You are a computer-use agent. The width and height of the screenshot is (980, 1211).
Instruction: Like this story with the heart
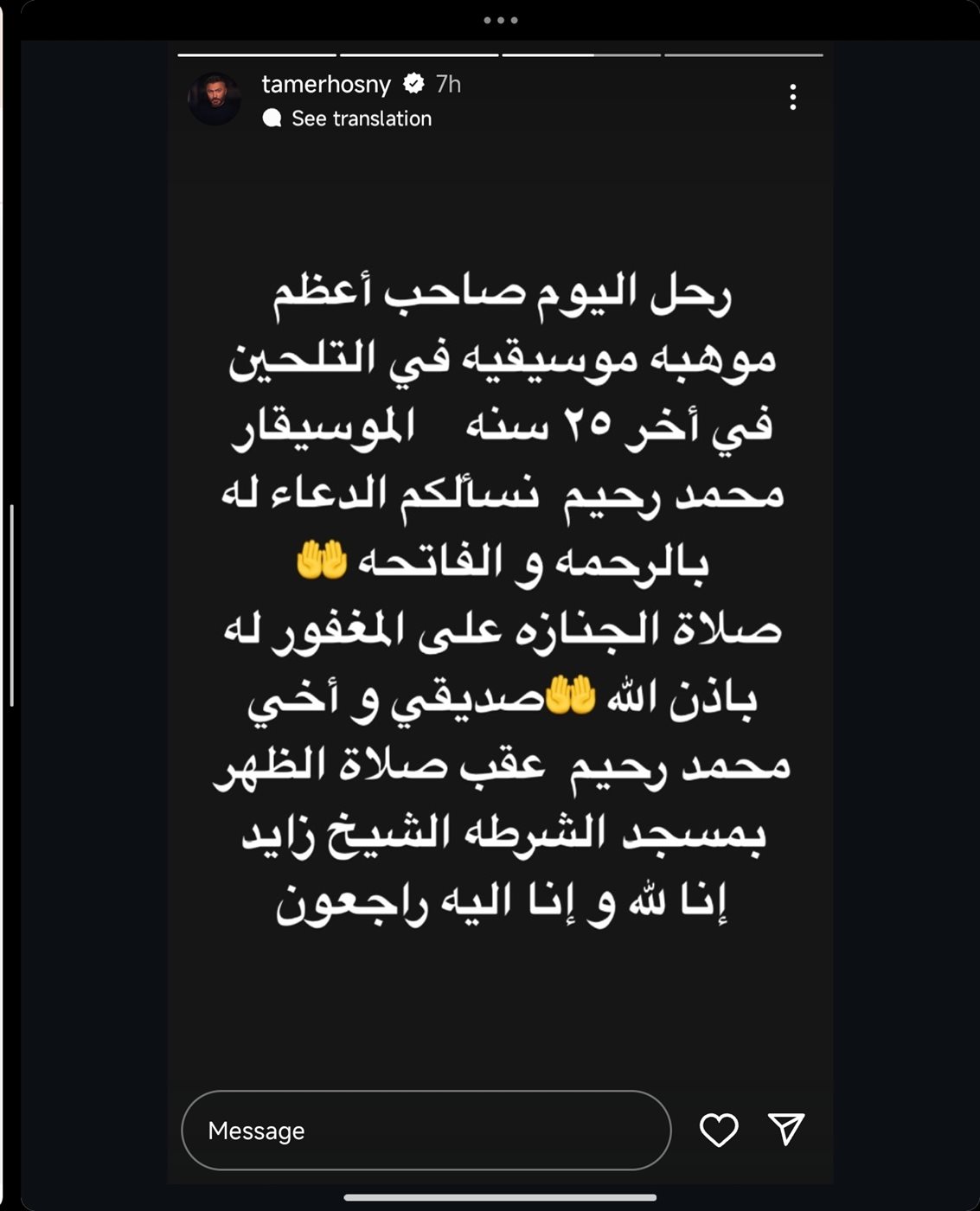718,1130
